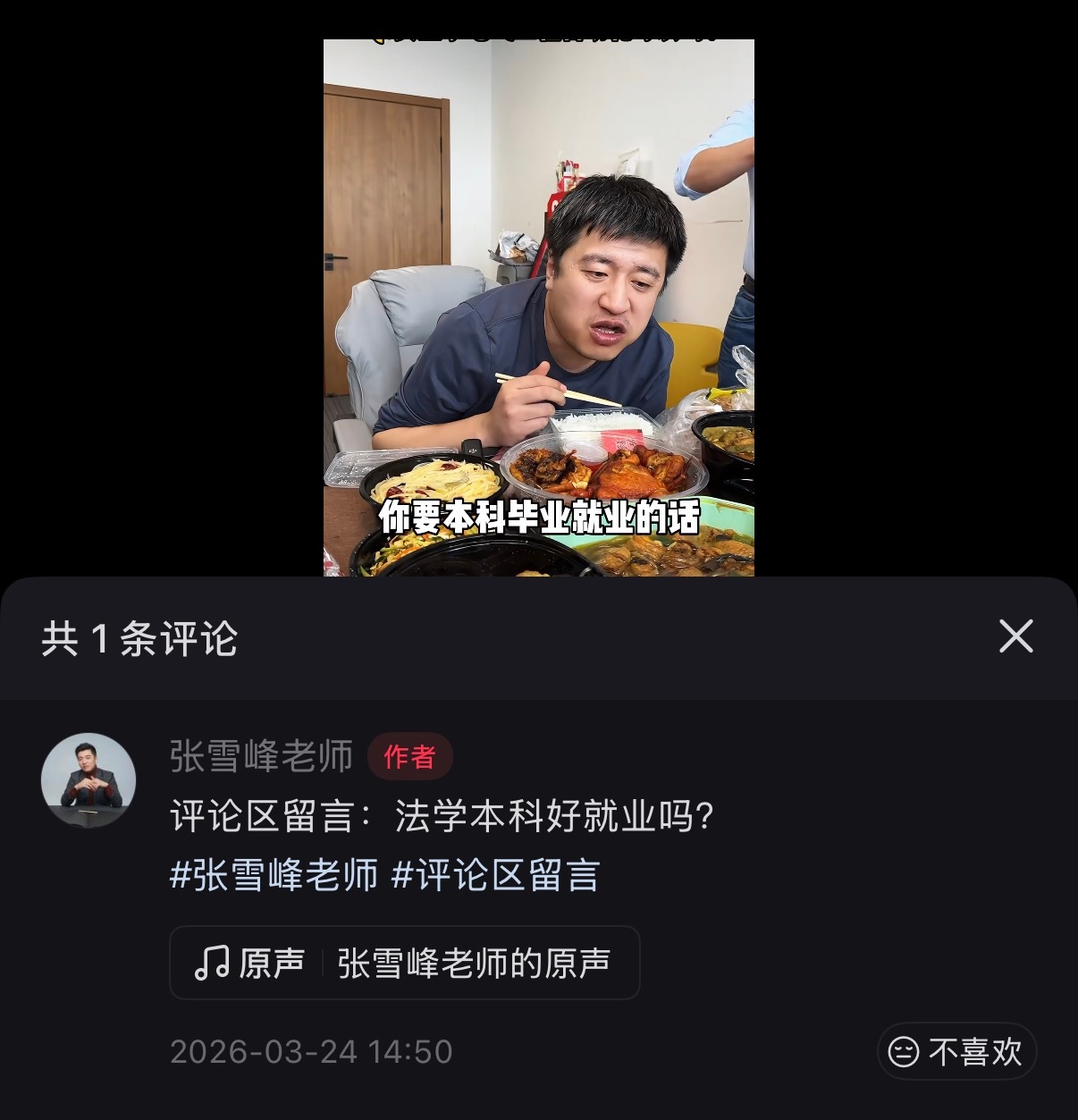Viewport: 1078px width, 1120px height.
Task: Tap the video to pause playback
Action: tap(536, 268)
